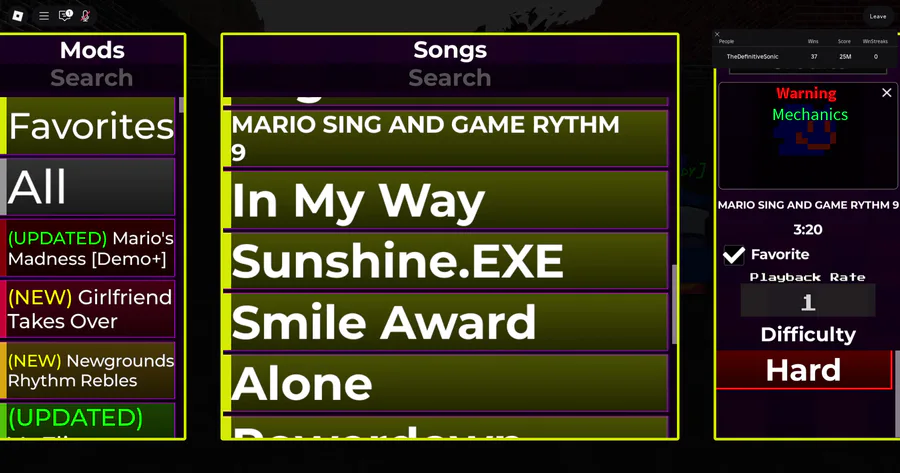Tap the Leave button
Viewport: 900px width, 473px height.
pos(877,16)
